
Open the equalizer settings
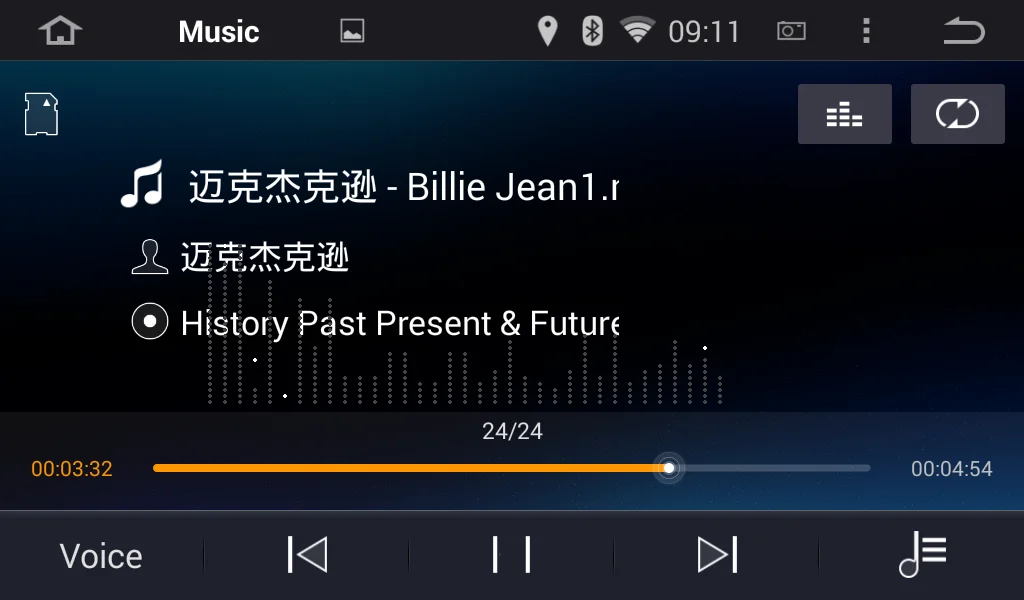pyautogui.click(x=844, y=115)
